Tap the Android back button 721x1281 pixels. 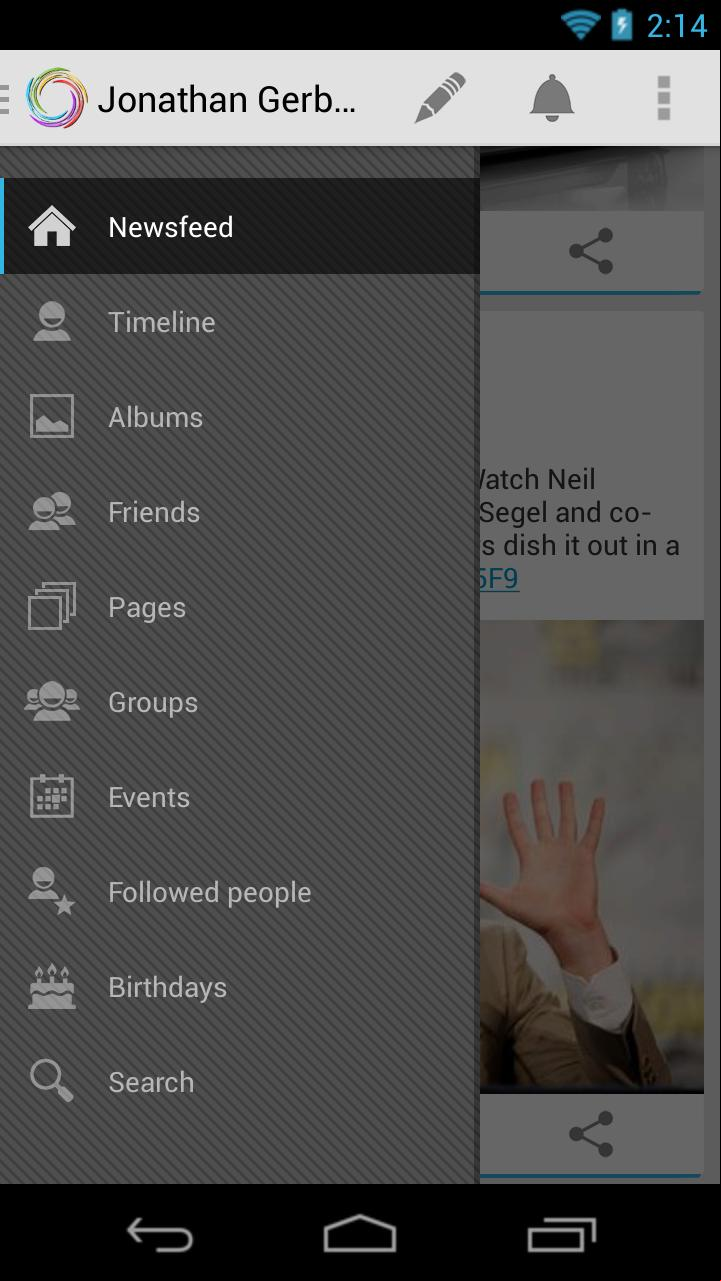(160, 1235)
